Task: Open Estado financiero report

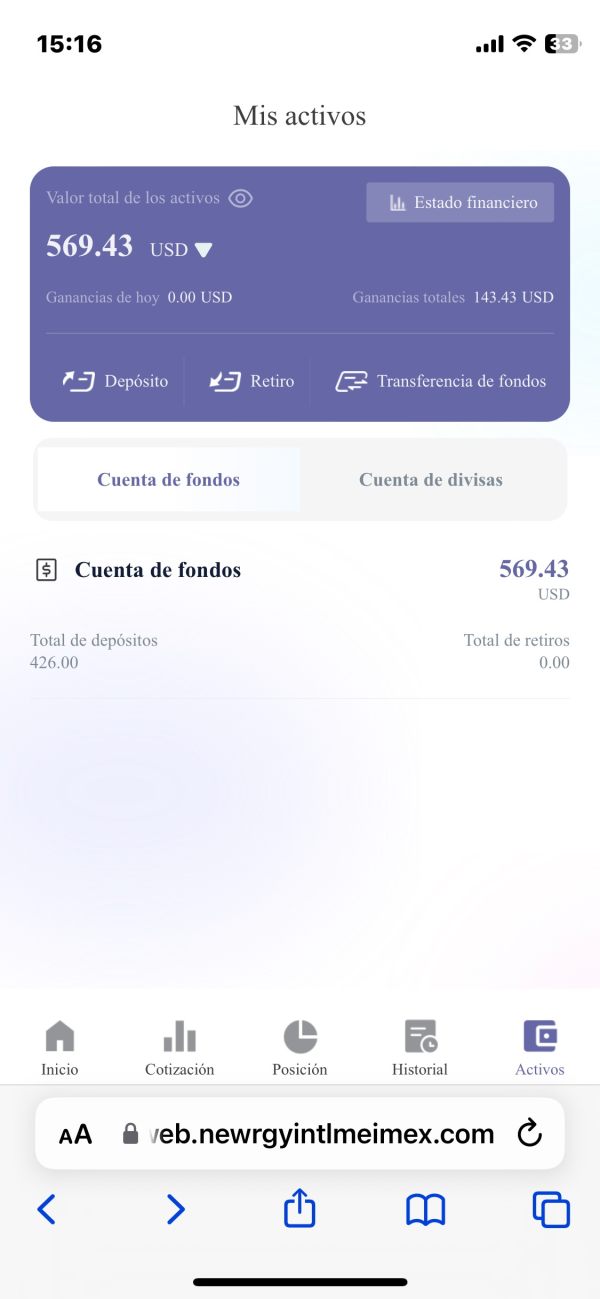Action: pos(460,202)
